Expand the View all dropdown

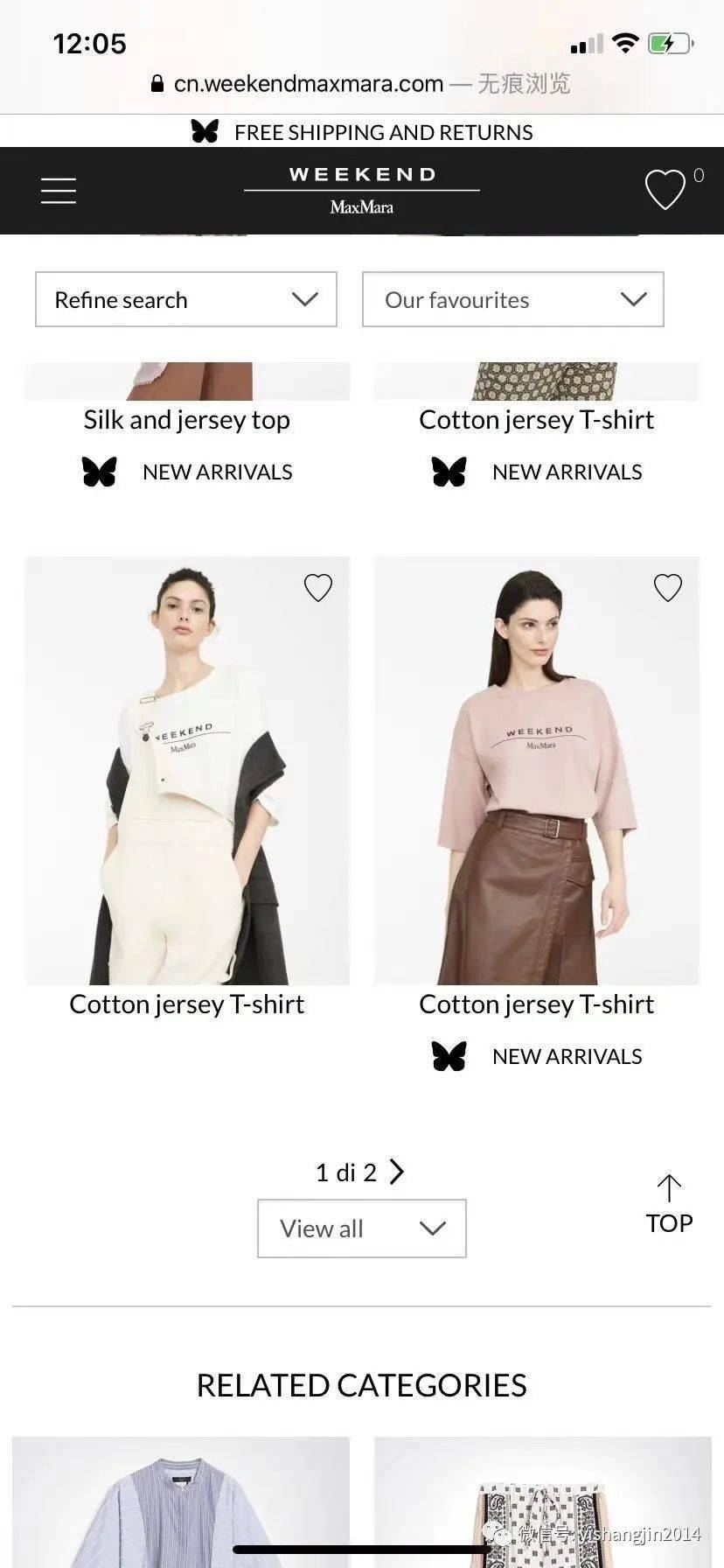tap(362, 1228)
